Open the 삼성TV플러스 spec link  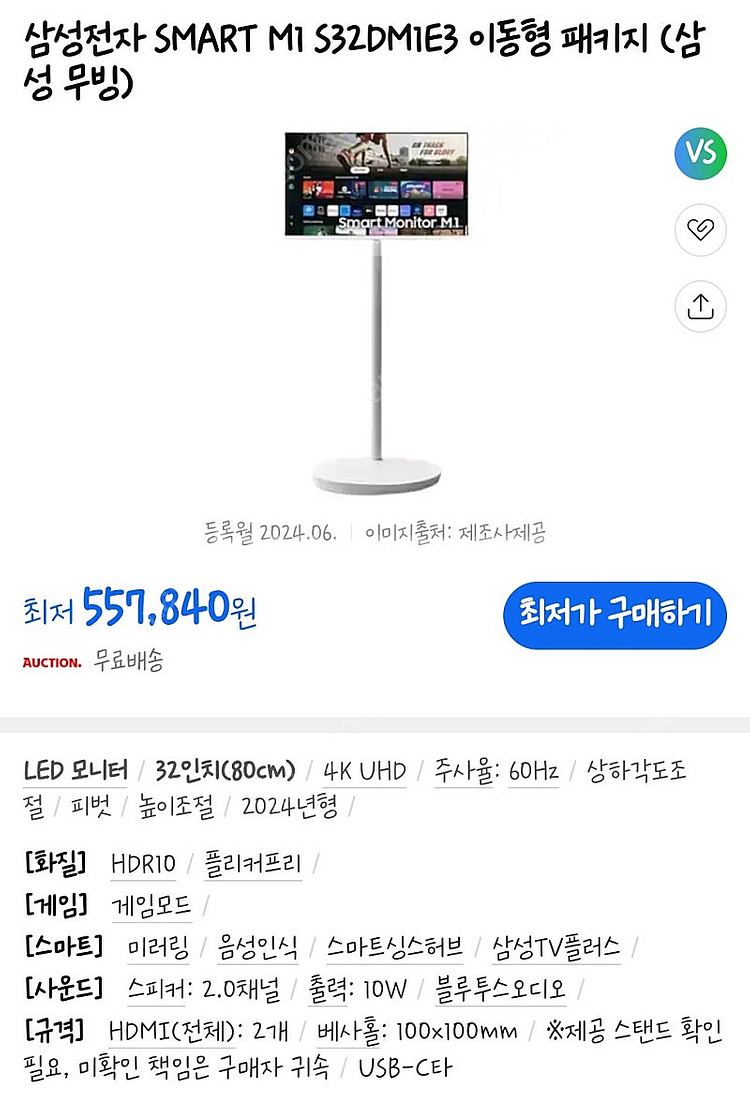[x=556, y=947]
